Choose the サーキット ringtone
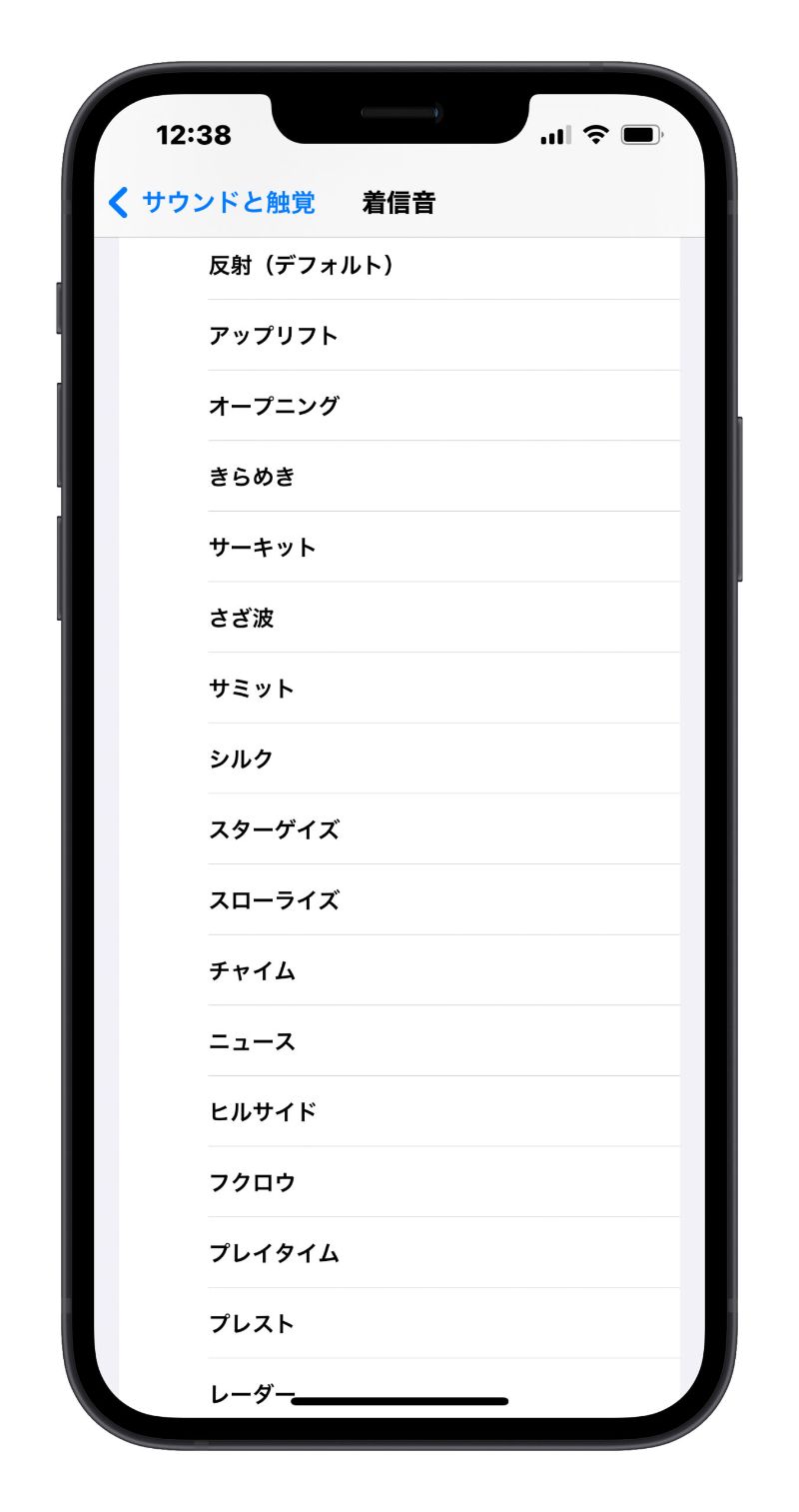This screenshot has width=799, height=1512. [x=399, y=548]
